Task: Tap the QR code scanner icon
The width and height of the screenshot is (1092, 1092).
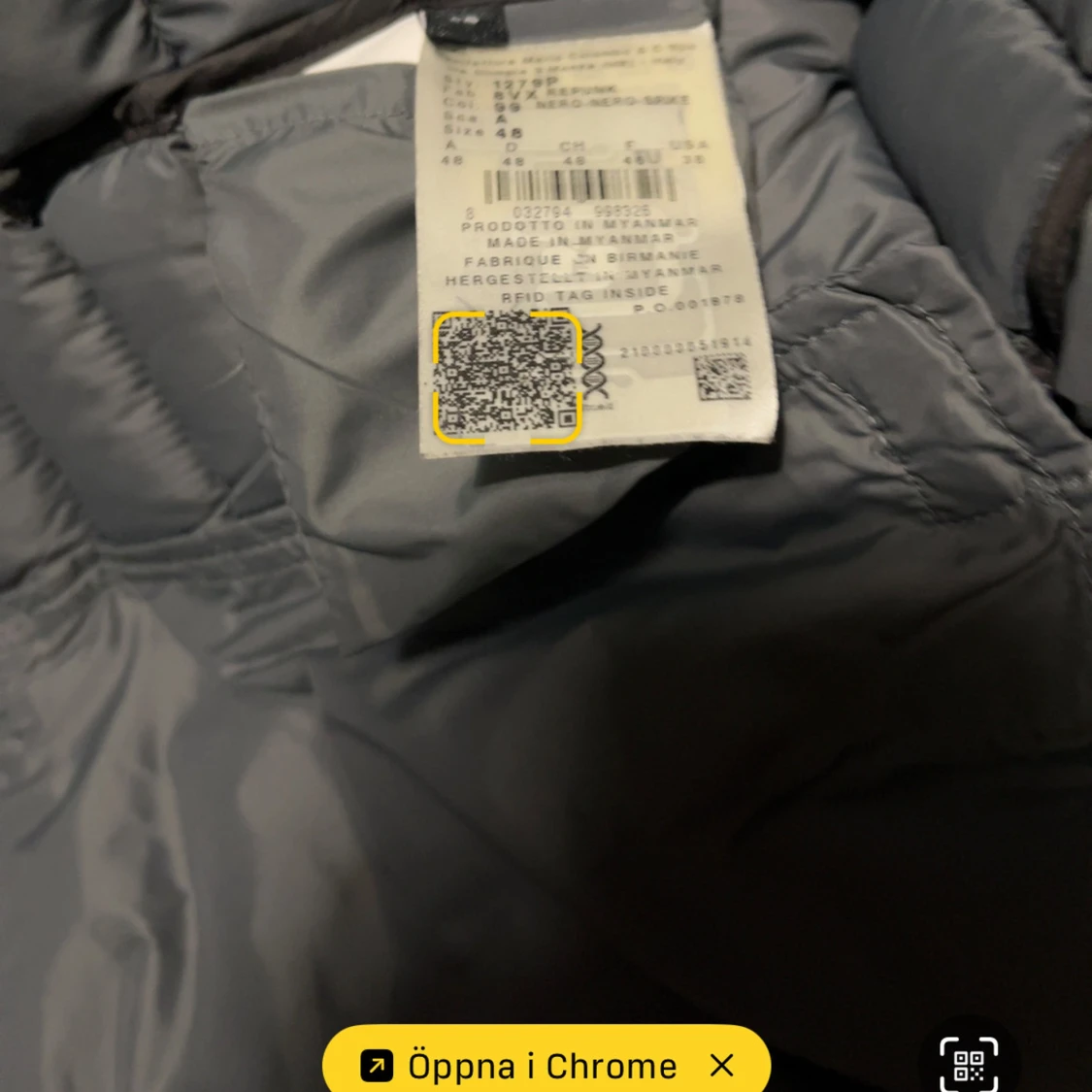Action: [x=968, y=1065]
